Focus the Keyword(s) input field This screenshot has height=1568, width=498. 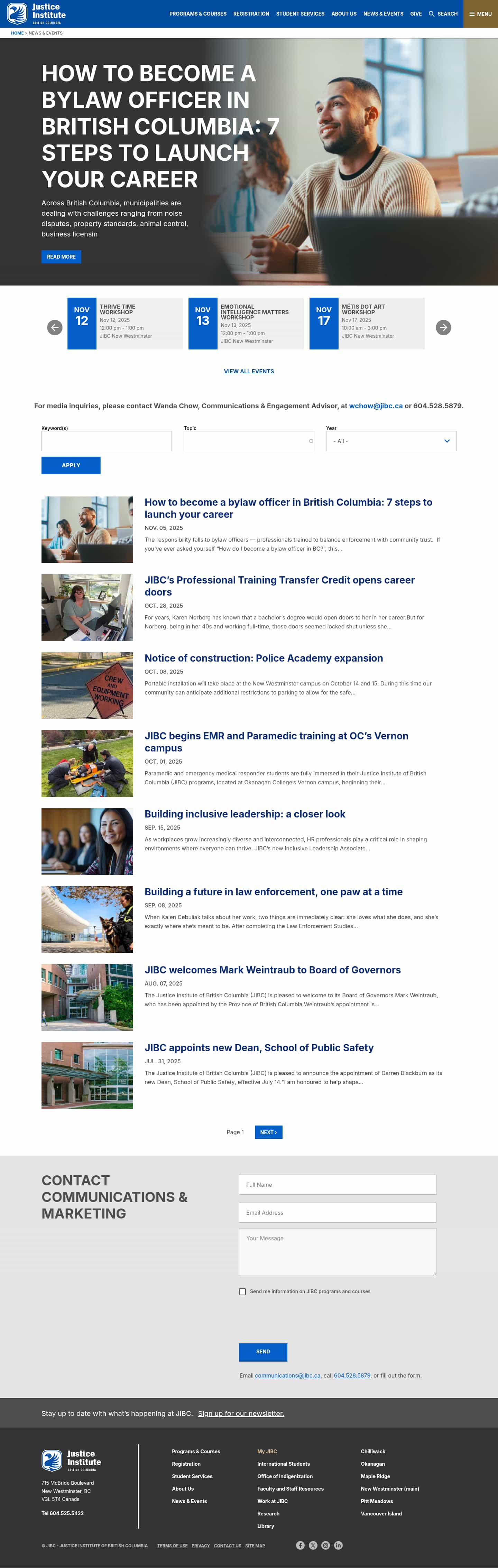click(106, 441)
